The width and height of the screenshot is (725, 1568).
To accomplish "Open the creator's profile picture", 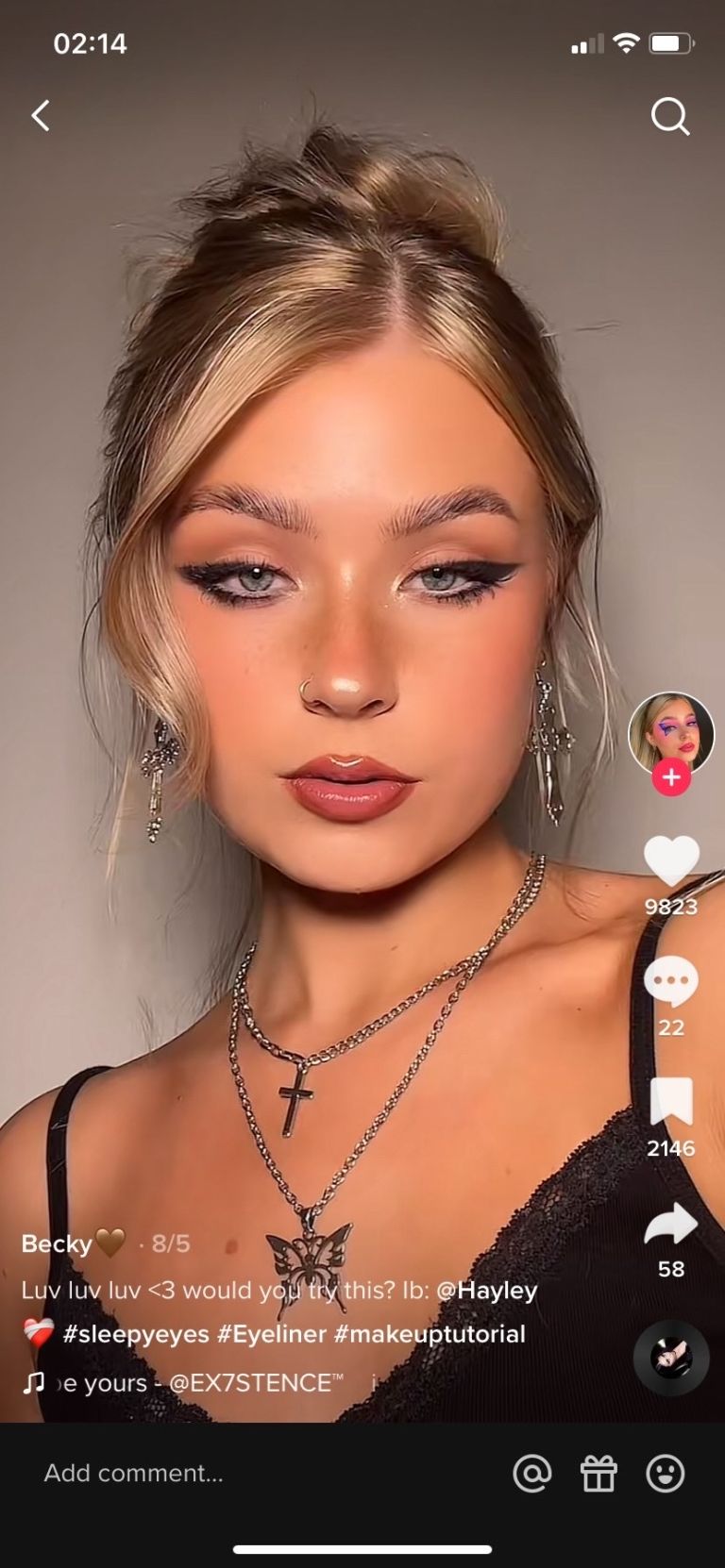I will coord(671,735).
